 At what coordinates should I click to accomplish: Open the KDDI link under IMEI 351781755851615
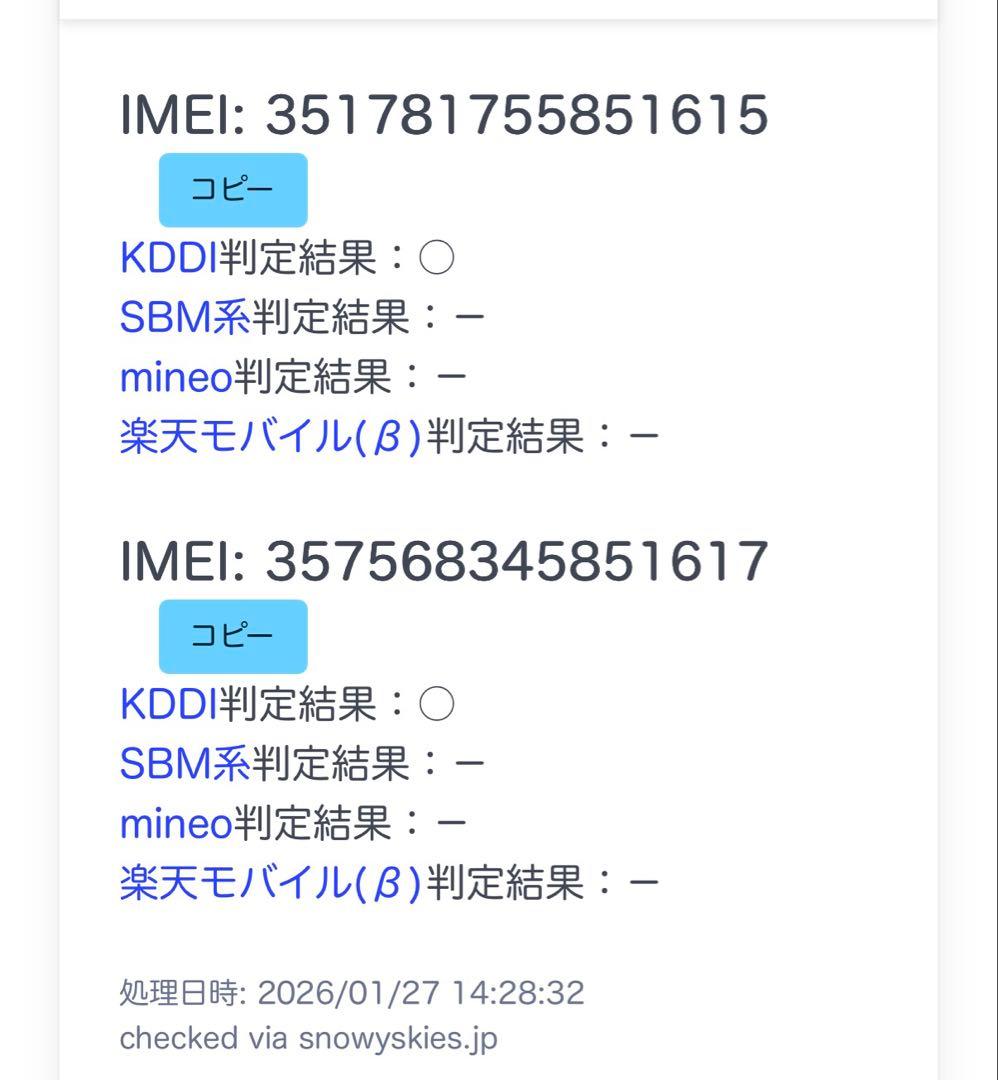pos(168,258)
